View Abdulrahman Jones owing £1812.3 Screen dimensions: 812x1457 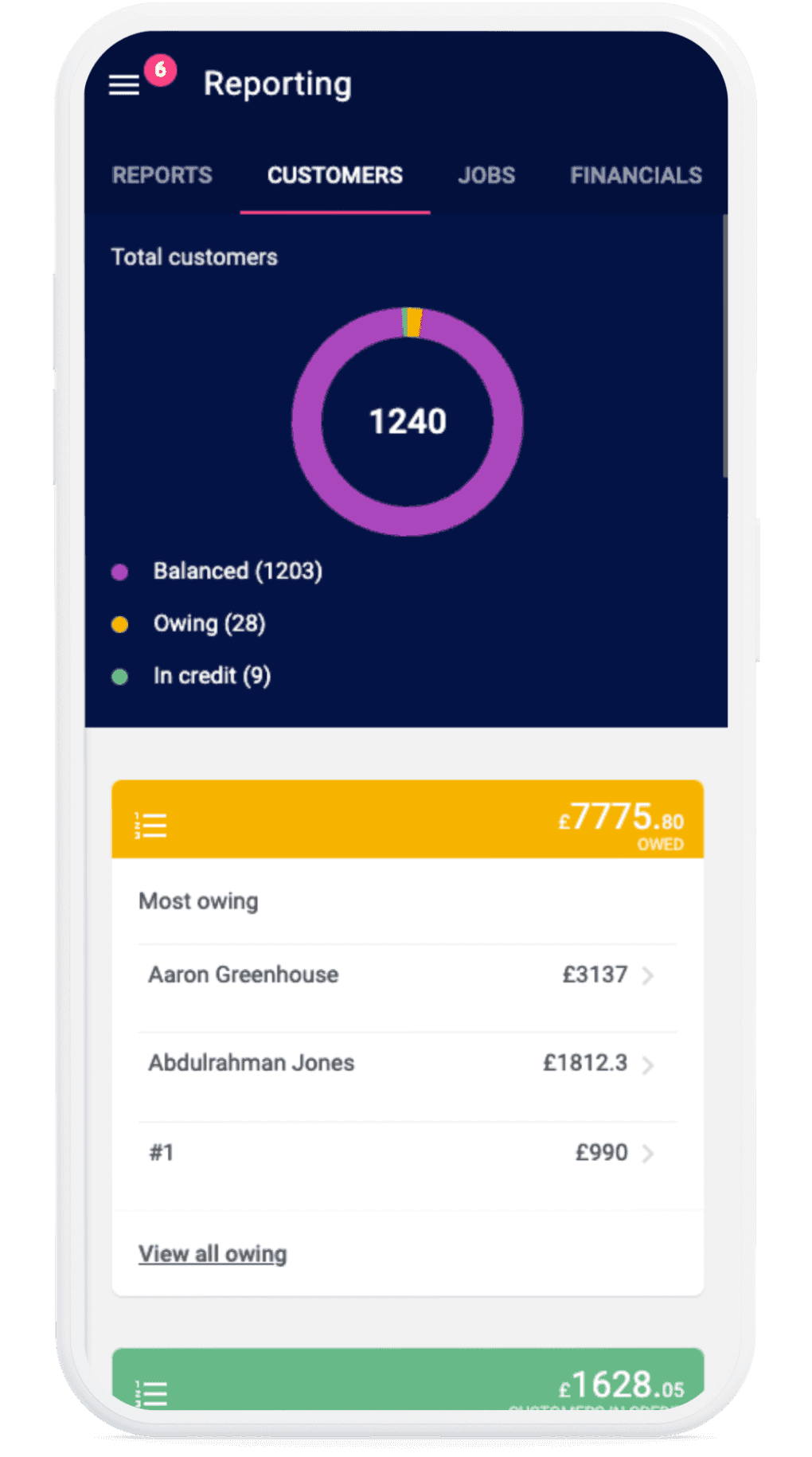point(408,1064)
